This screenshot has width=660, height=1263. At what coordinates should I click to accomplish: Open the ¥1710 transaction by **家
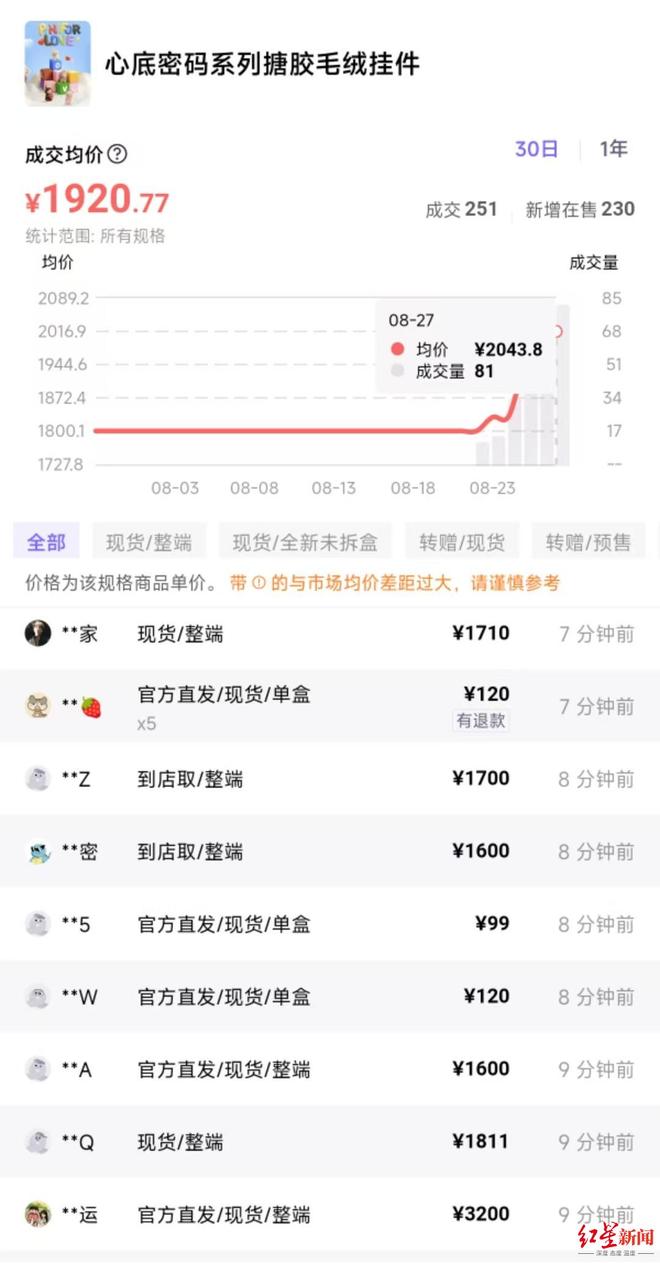click(330, 634)
